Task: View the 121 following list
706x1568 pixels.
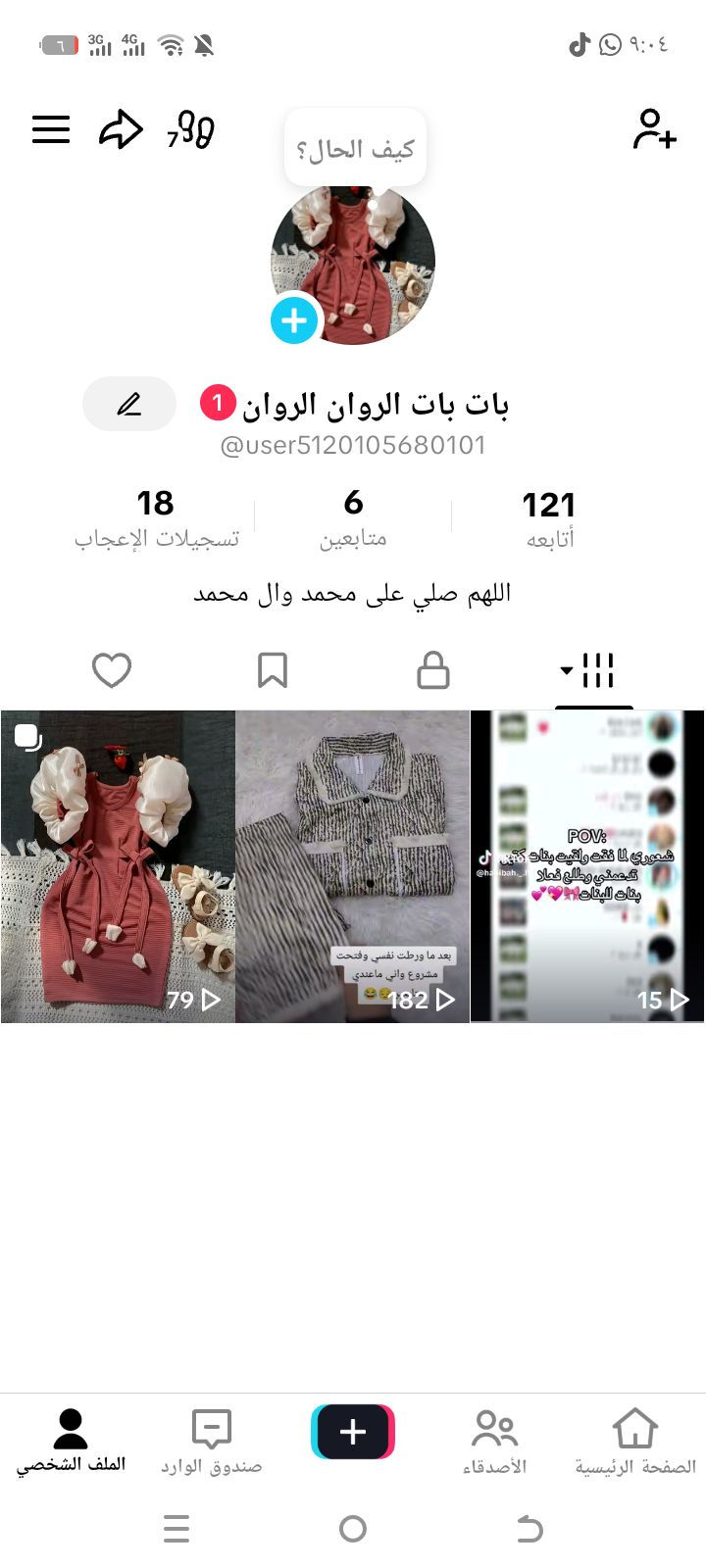Action: pyautogui.click(x=549, y=518)
